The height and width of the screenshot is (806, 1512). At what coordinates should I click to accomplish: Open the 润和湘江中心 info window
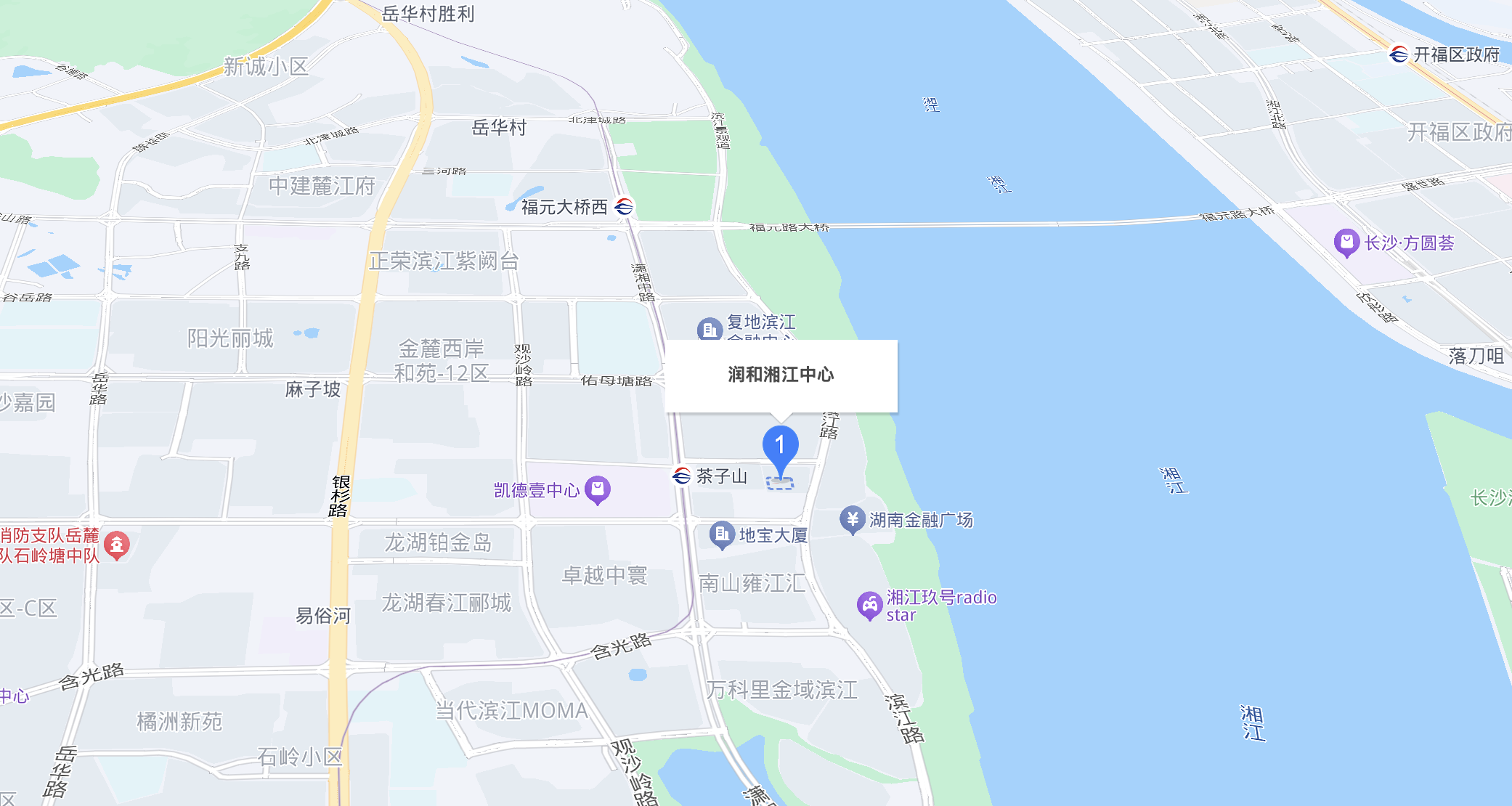[781, 375]
